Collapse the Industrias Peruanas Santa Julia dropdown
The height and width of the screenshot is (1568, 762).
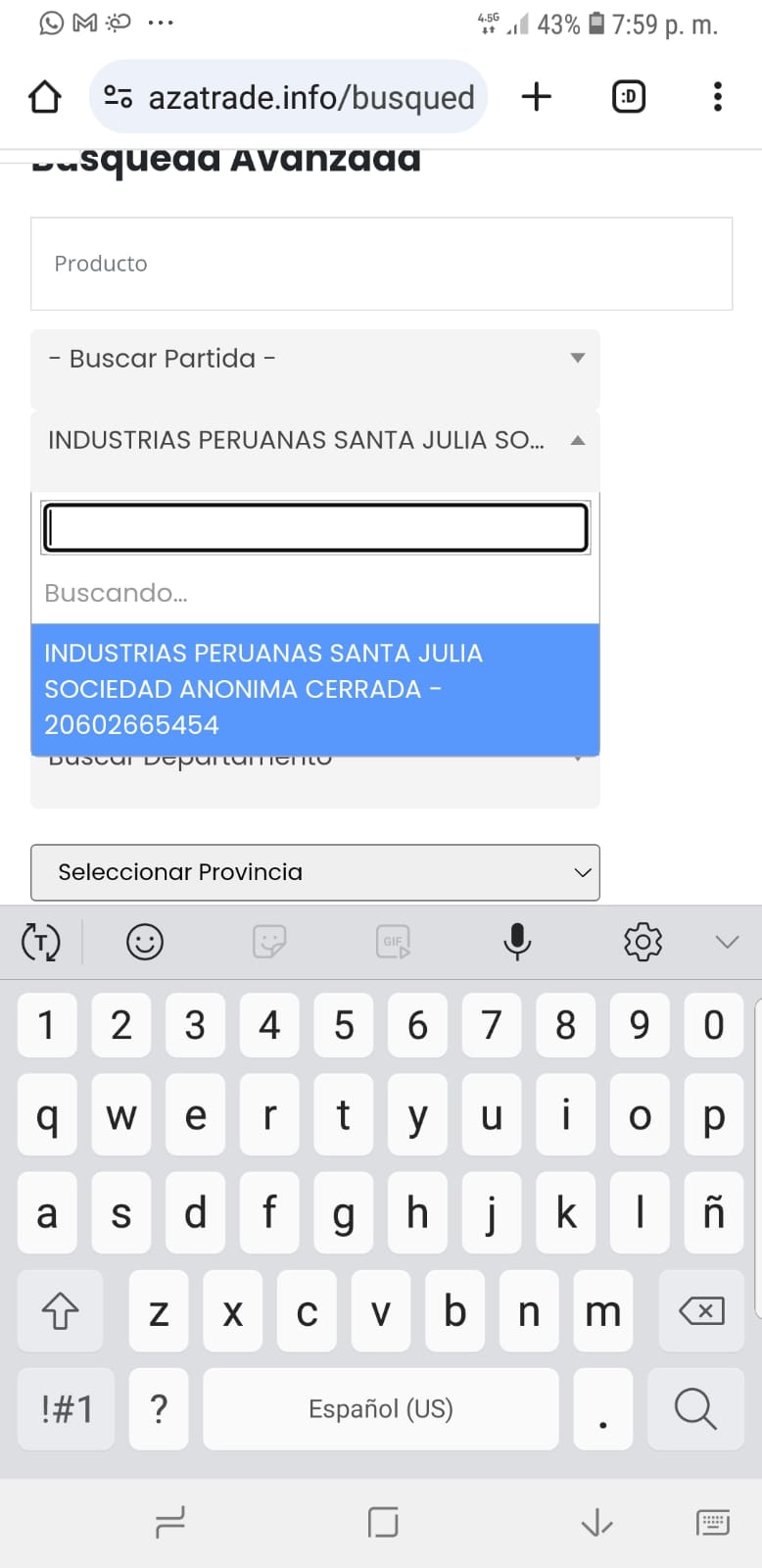pyautogui.click(x=315, y=441)
